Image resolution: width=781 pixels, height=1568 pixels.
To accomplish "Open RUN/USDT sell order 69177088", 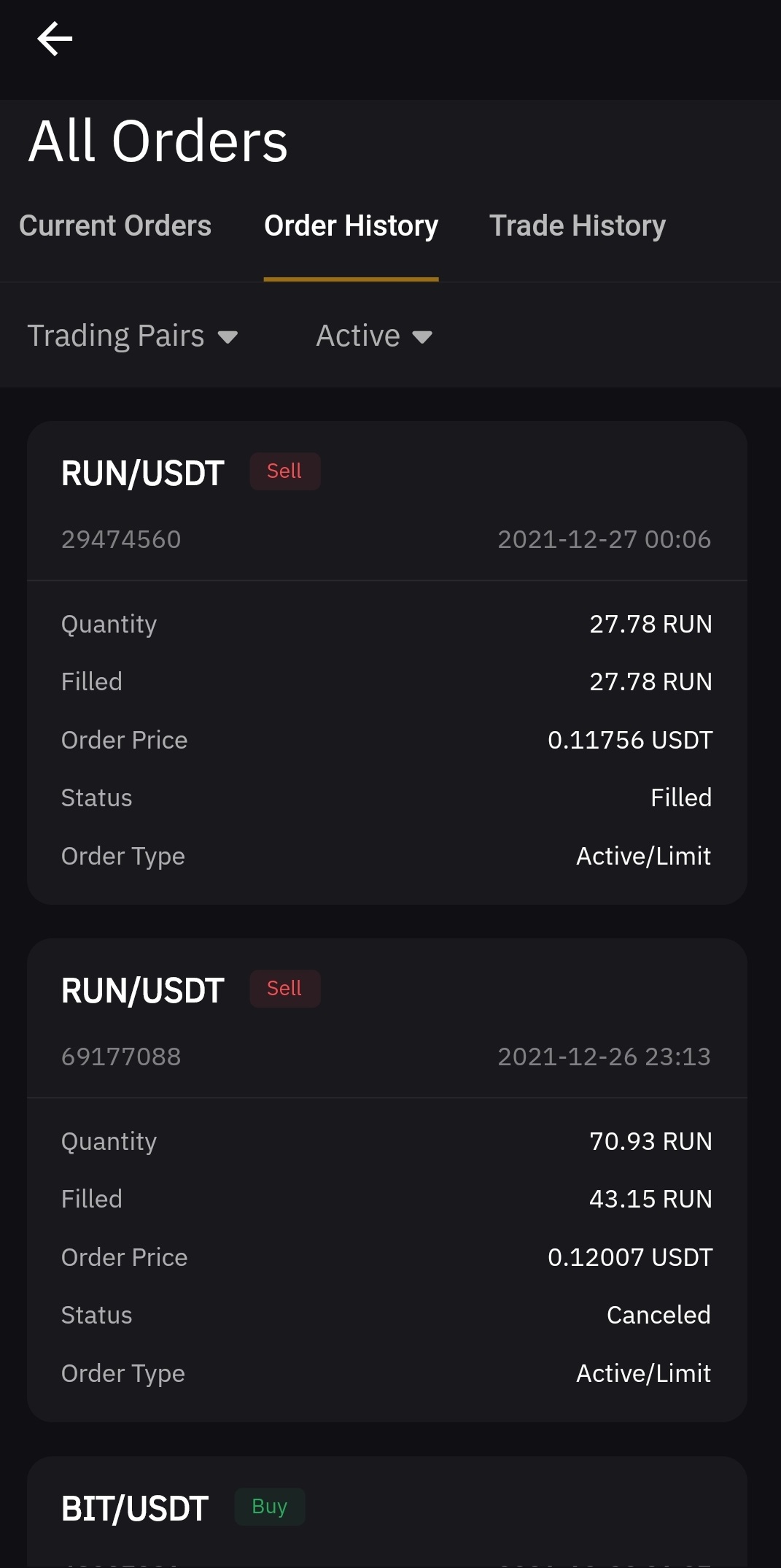I will point(387,1180).
